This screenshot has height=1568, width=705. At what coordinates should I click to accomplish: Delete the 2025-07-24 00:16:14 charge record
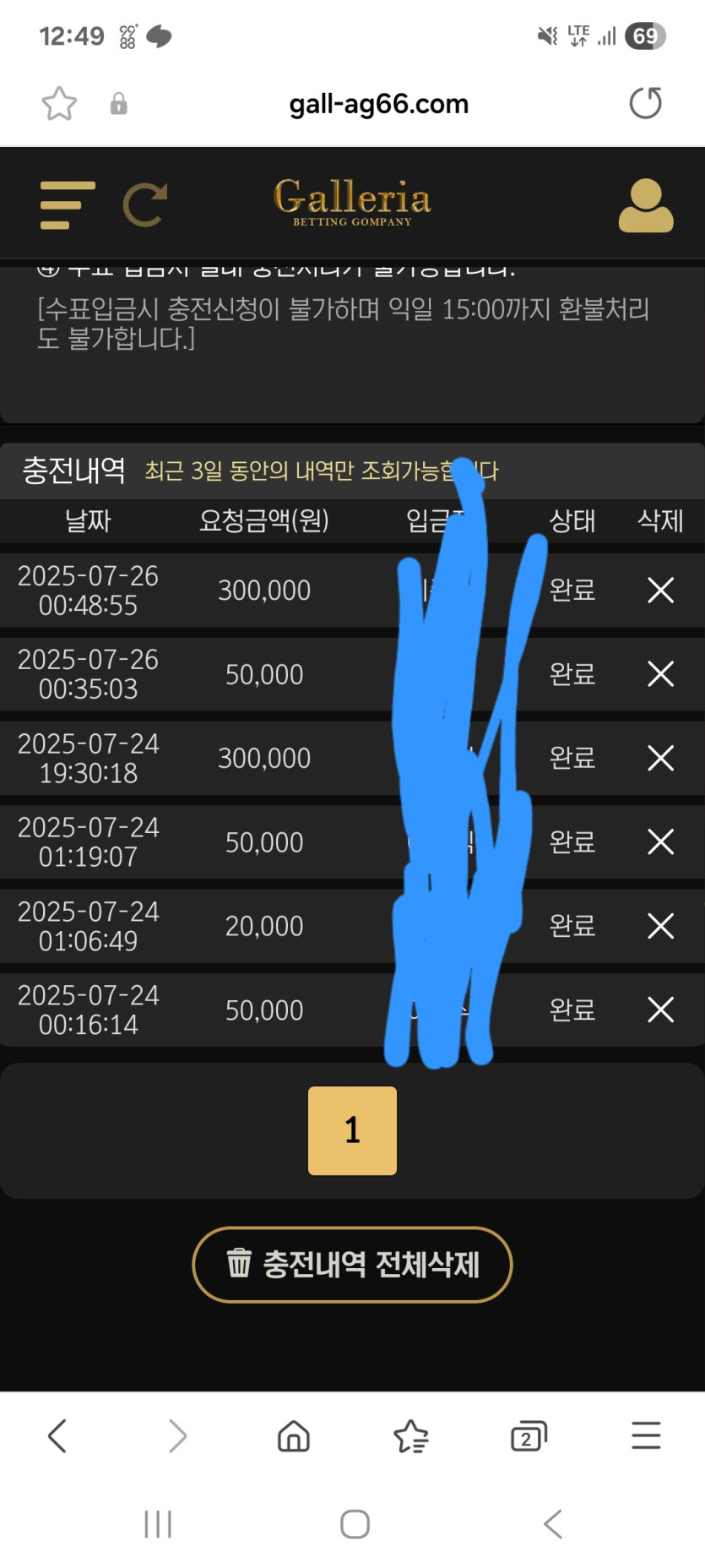pos(660,1010)
